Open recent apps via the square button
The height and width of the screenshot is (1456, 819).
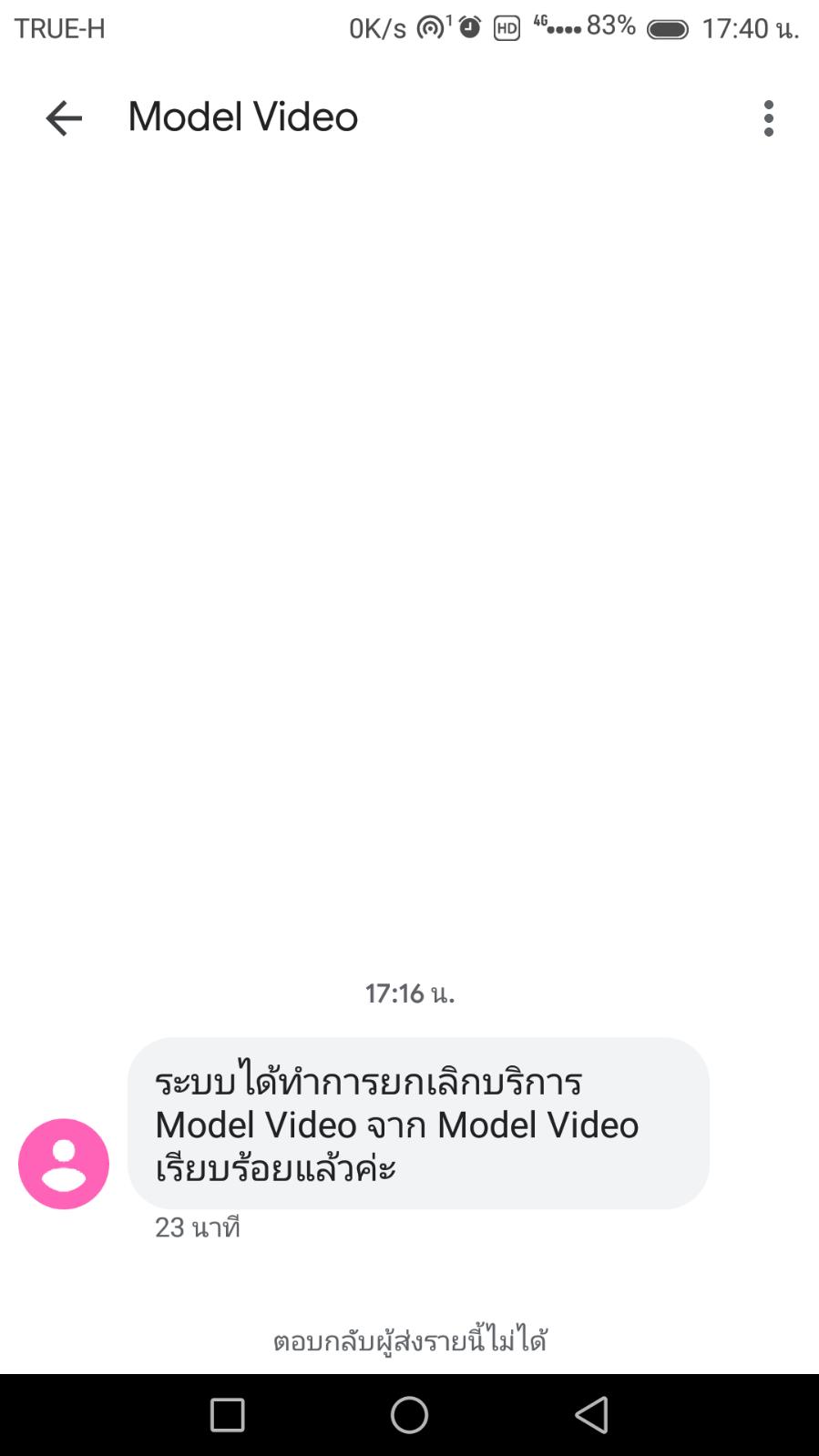[x=227, y=1415]
